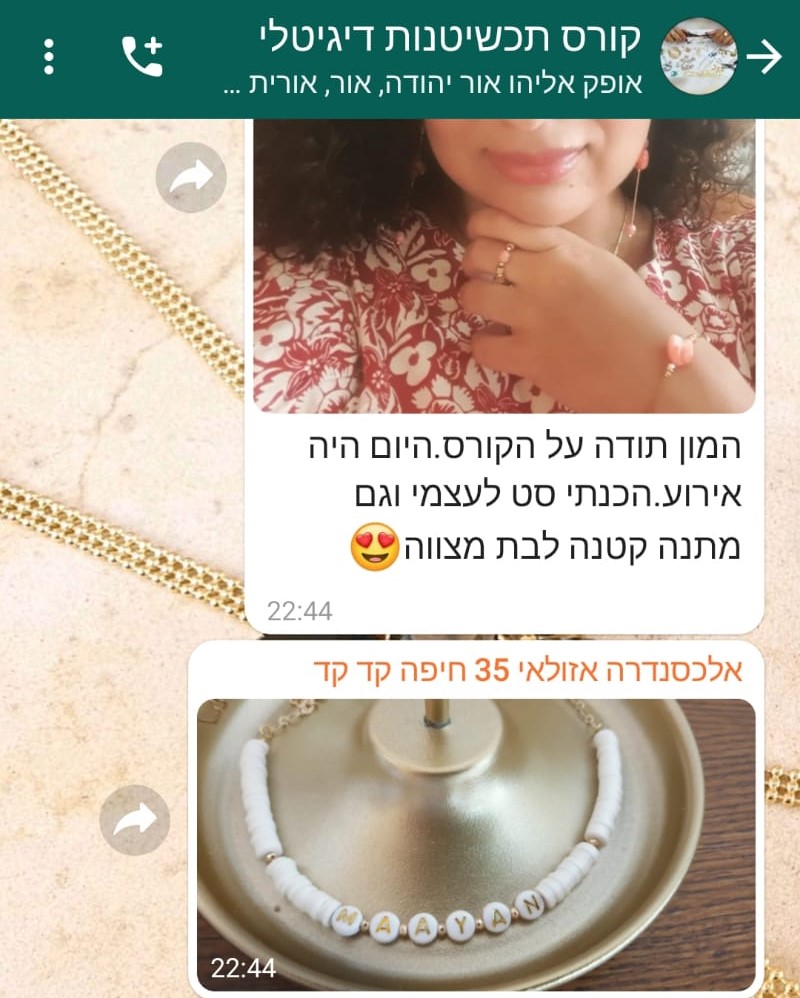
Task: Go back using the header arrow
Action: 765,57
